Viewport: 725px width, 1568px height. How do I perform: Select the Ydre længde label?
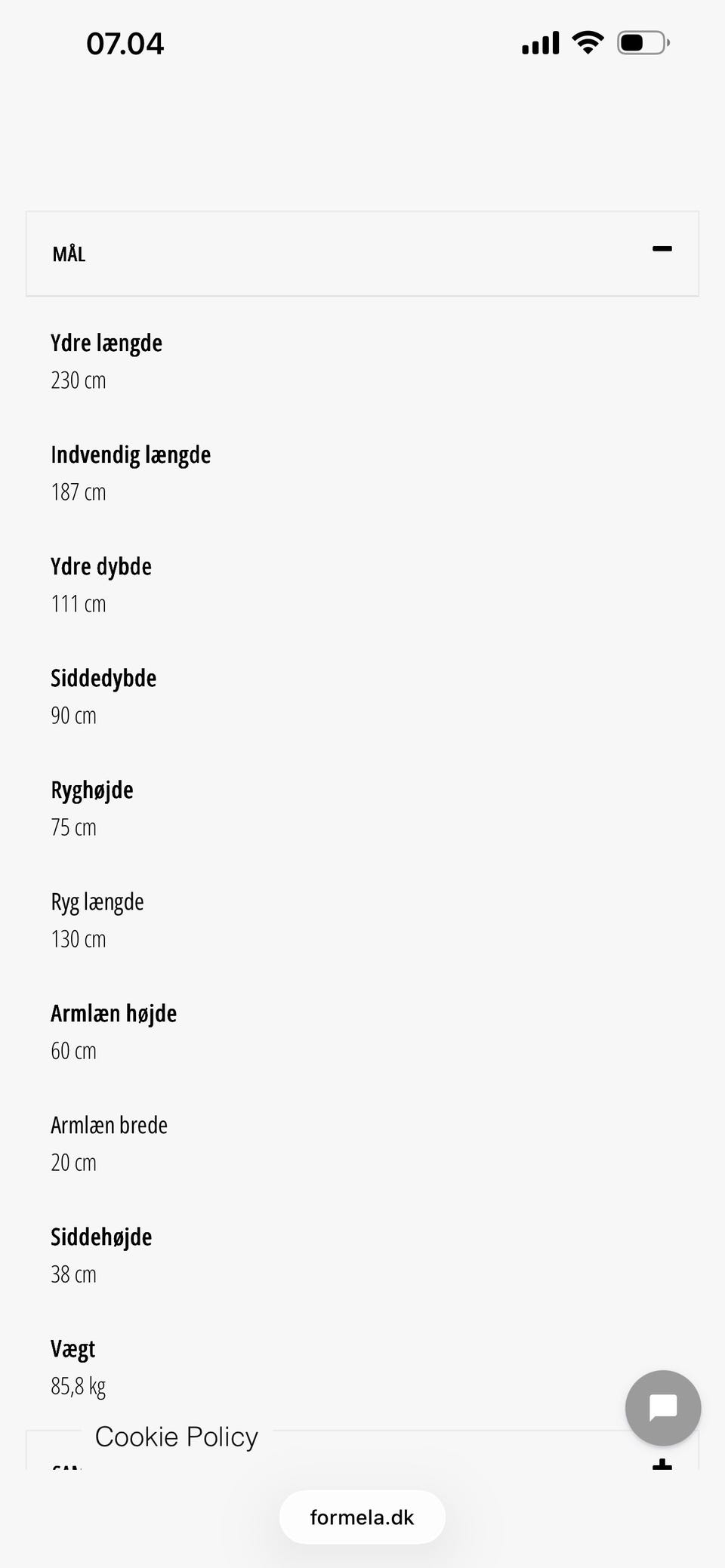106,343
